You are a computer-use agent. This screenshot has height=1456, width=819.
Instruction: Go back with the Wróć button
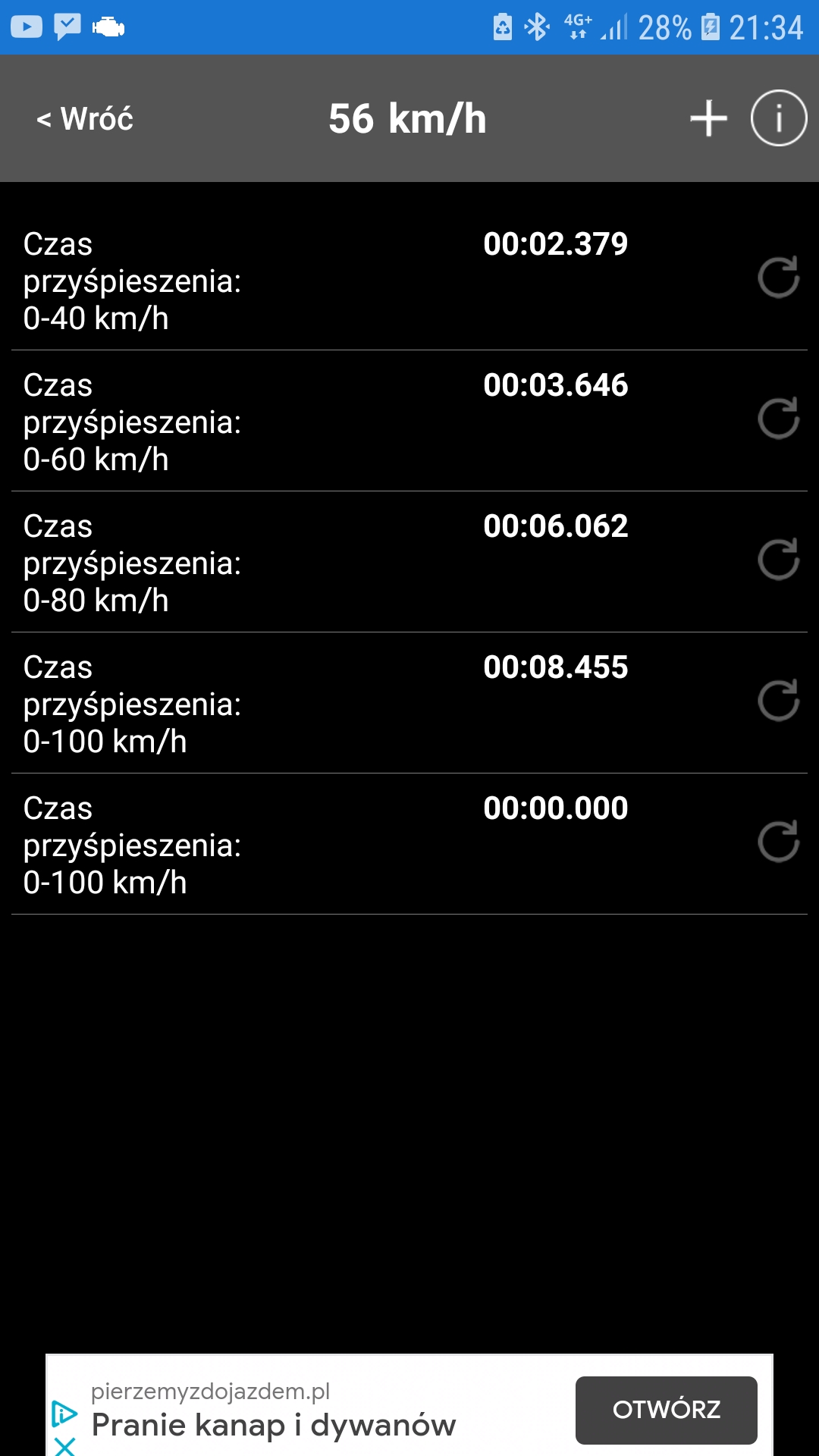(85, 119)
